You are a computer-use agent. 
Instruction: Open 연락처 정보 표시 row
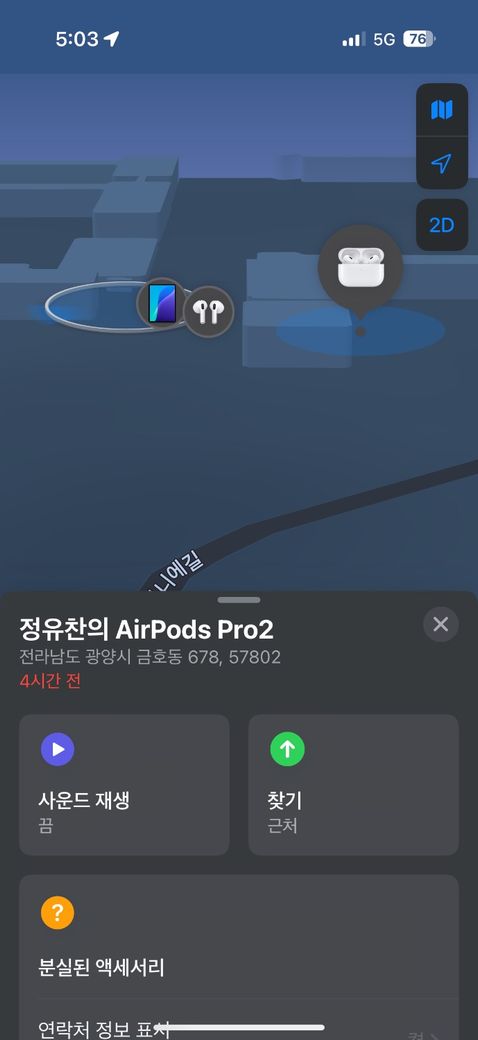[x=239, y=1021]
